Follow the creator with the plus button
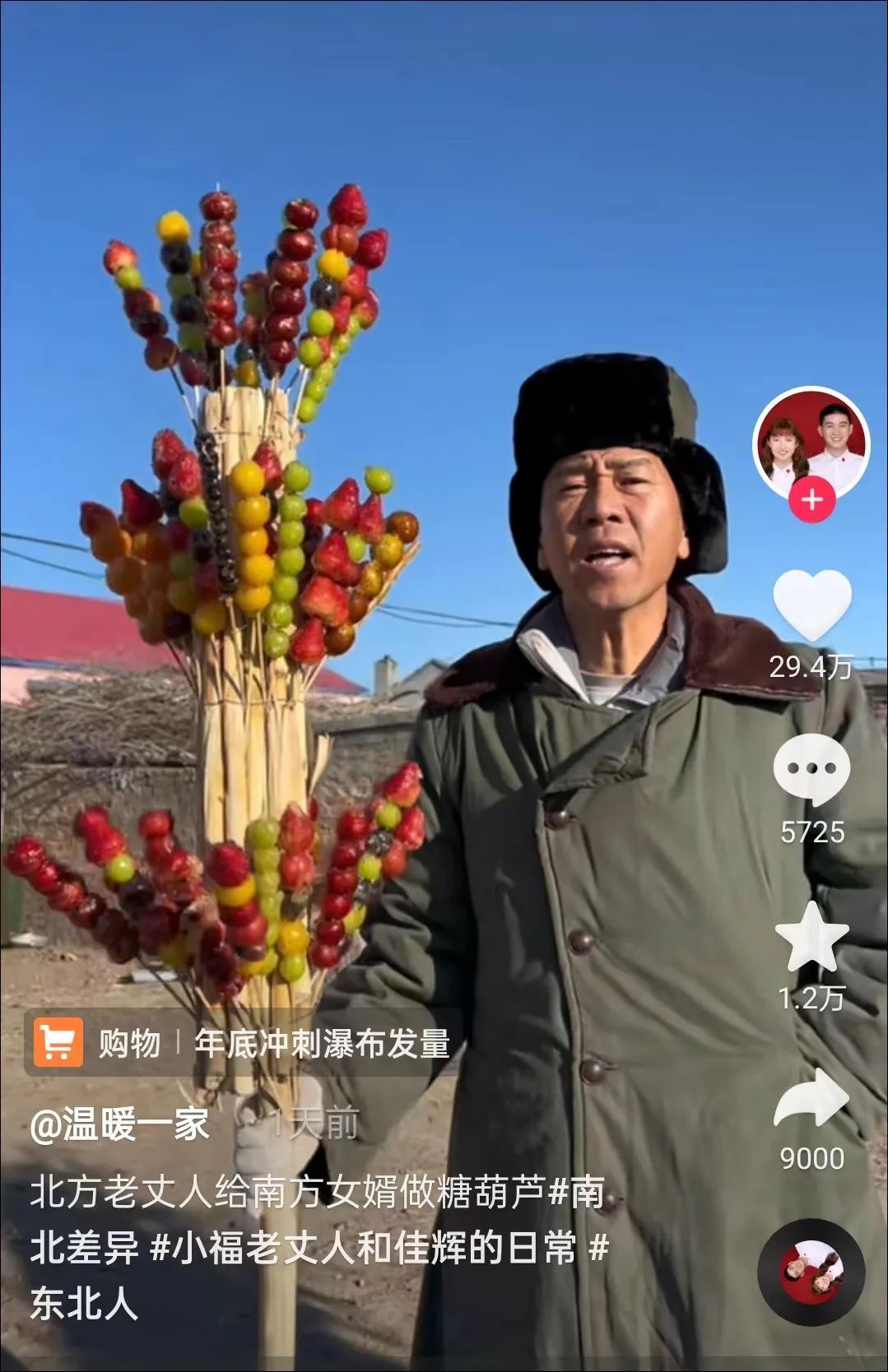 point(811,499)
